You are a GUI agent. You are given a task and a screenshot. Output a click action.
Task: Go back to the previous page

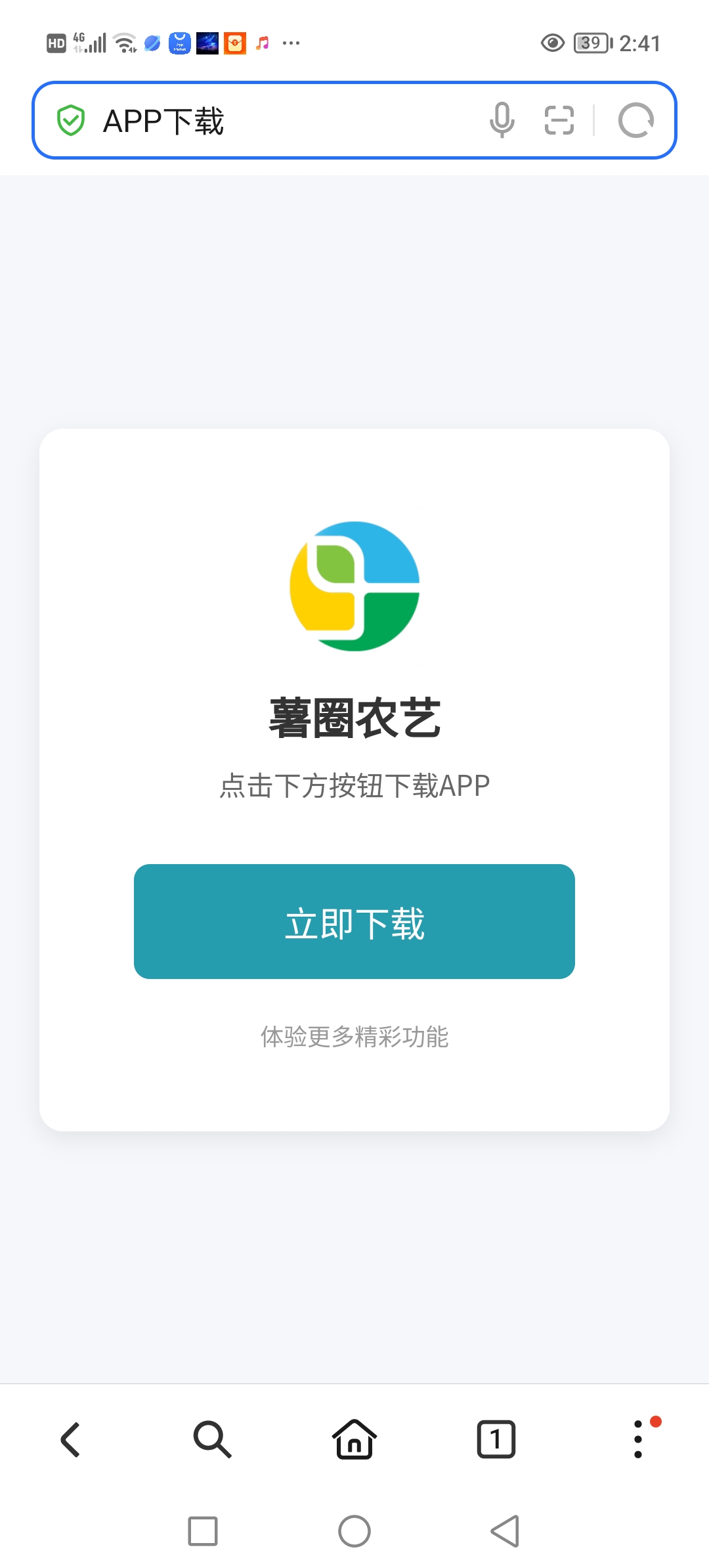(71, 1440)
